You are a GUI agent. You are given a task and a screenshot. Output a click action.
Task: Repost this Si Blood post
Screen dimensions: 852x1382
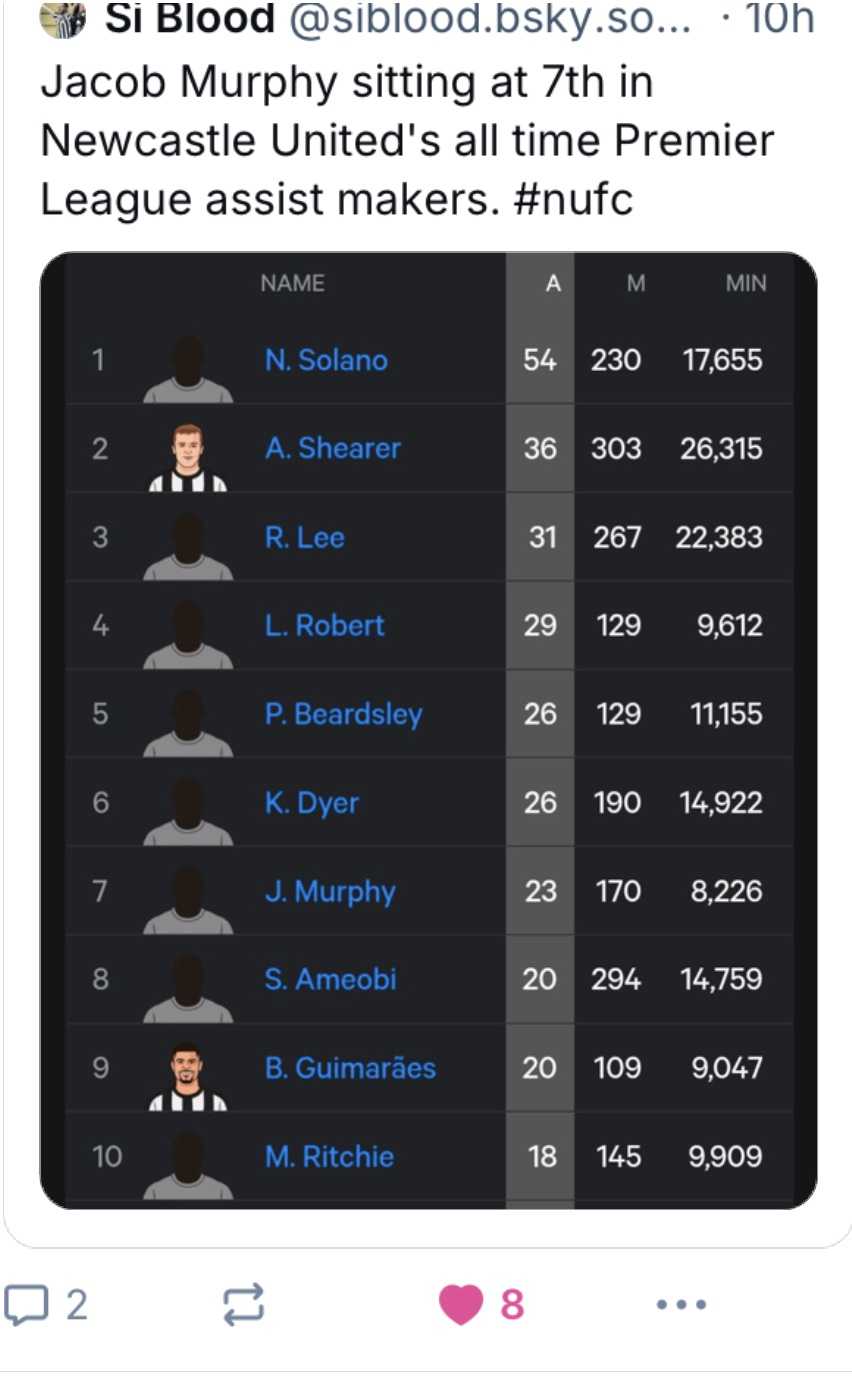[244, 1304]
